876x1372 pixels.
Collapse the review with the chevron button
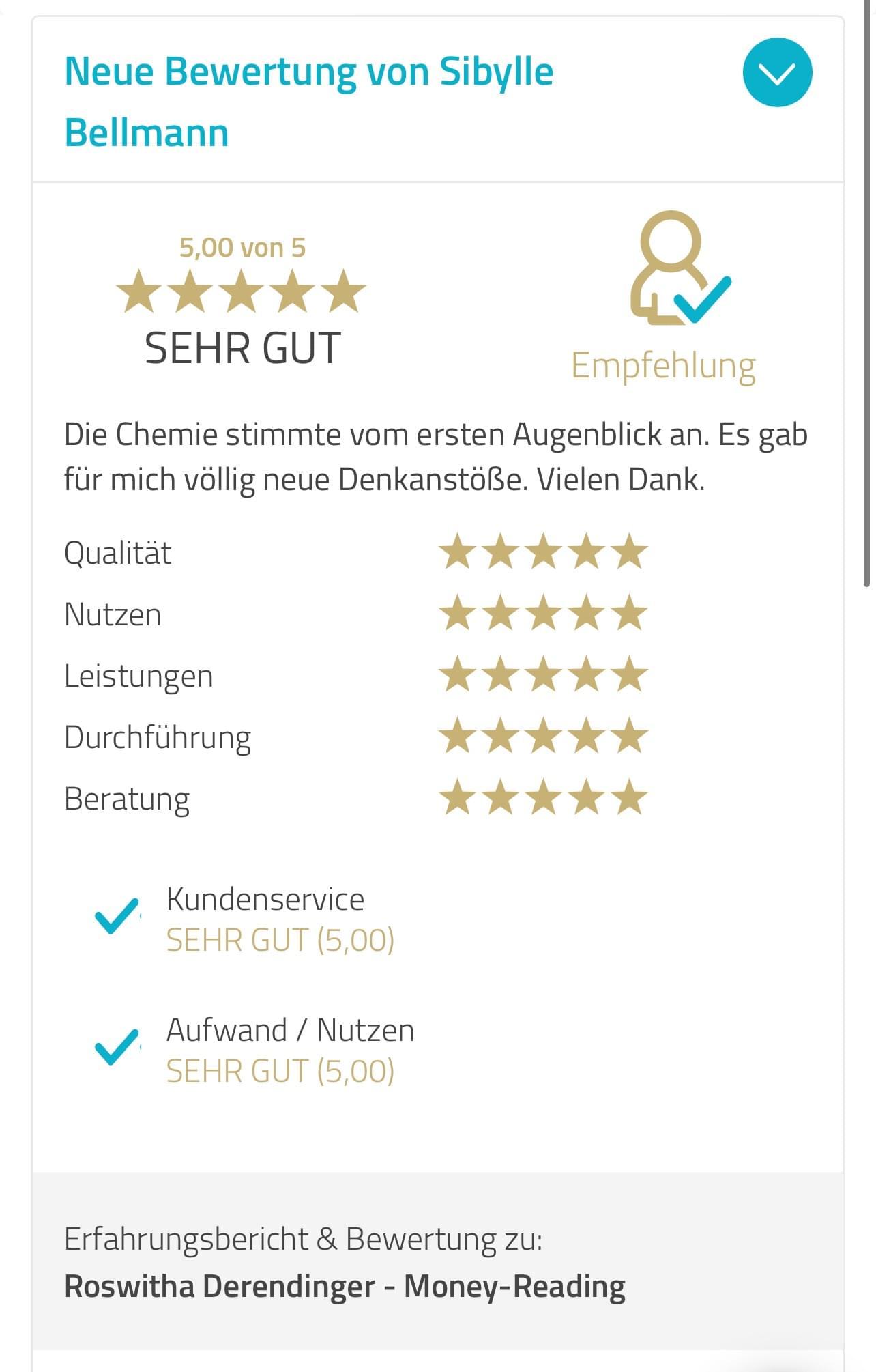[x=776, y=73]
